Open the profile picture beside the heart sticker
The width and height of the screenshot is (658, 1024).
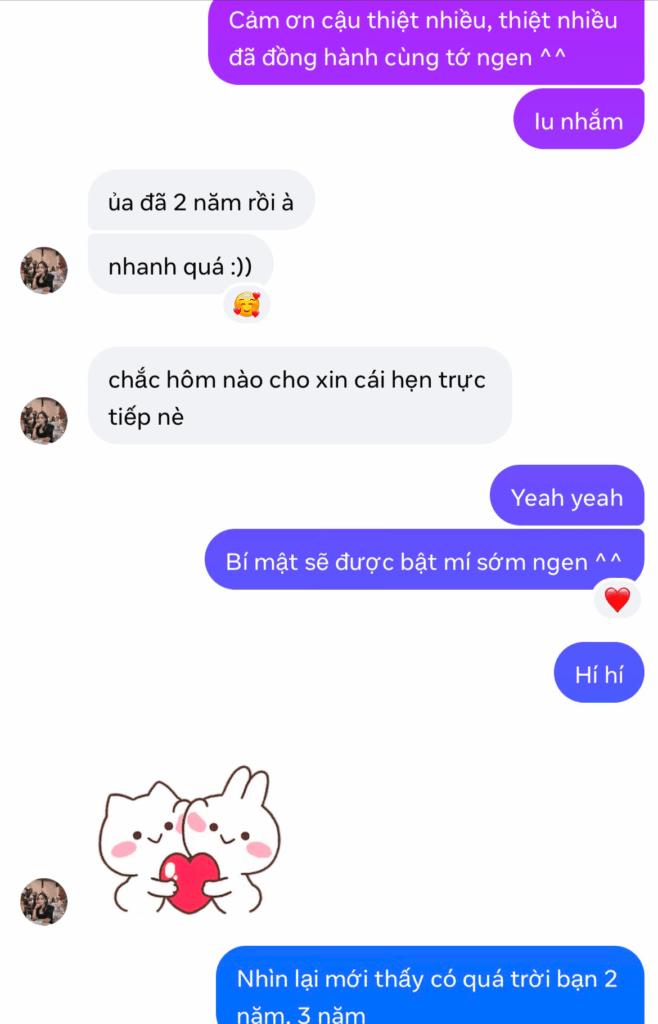pyautogui.click(x=44, y=901)
